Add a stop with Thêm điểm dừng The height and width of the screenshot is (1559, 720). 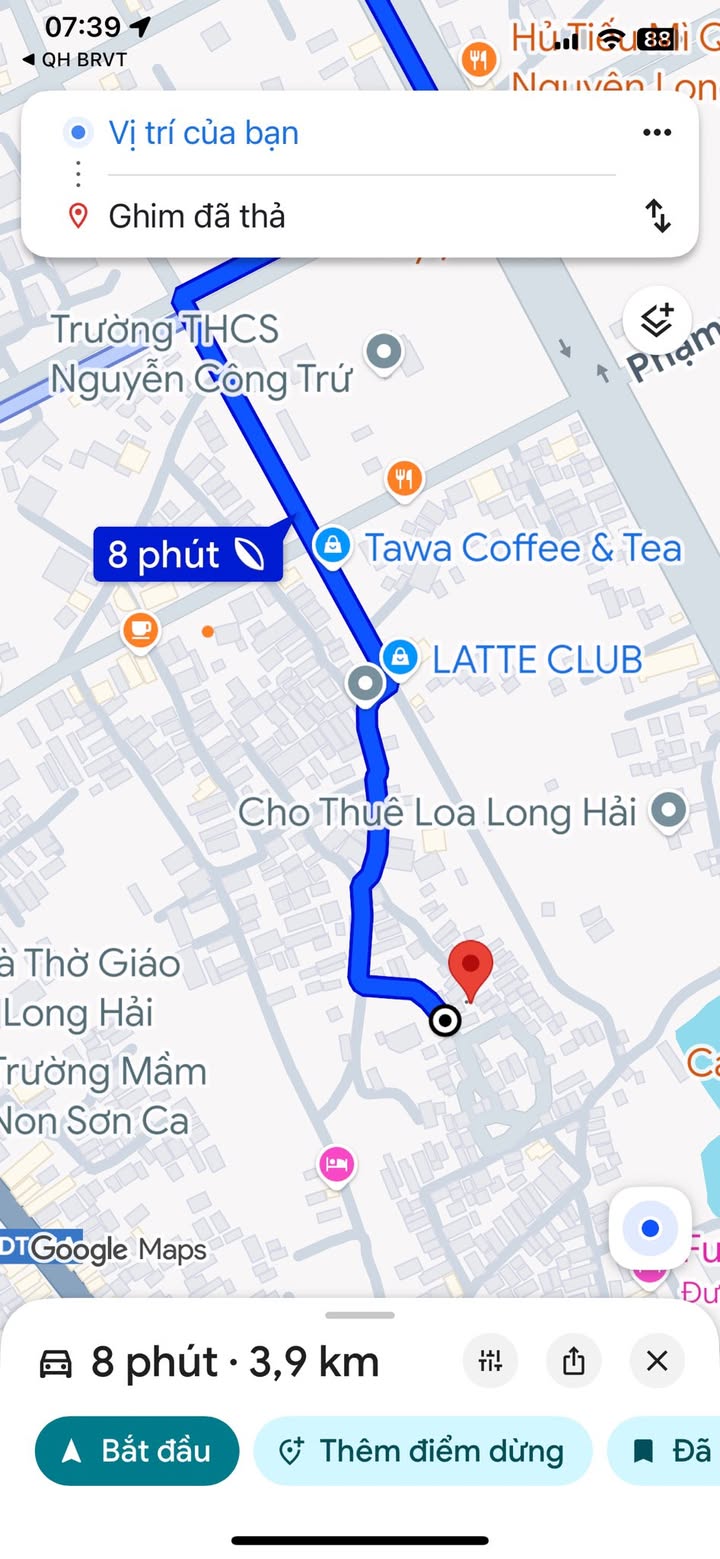tap(423, 1451)
